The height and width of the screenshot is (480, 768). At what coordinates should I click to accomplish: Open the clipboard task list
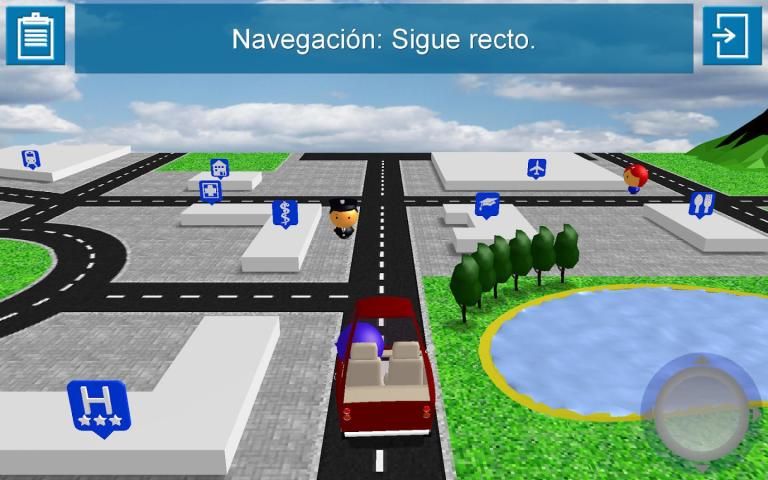click(36, 36)
